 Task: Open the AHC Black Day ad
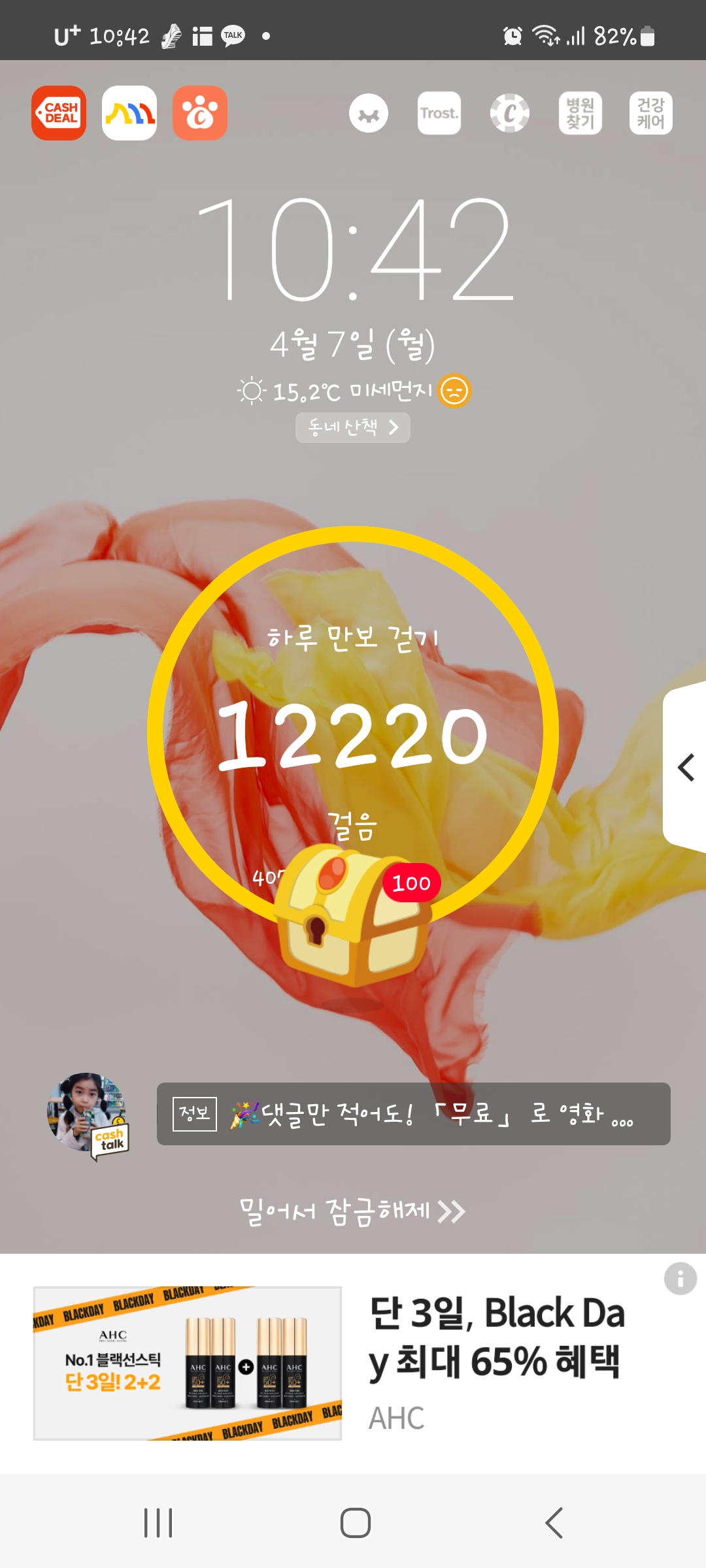tap(353, 1363)
